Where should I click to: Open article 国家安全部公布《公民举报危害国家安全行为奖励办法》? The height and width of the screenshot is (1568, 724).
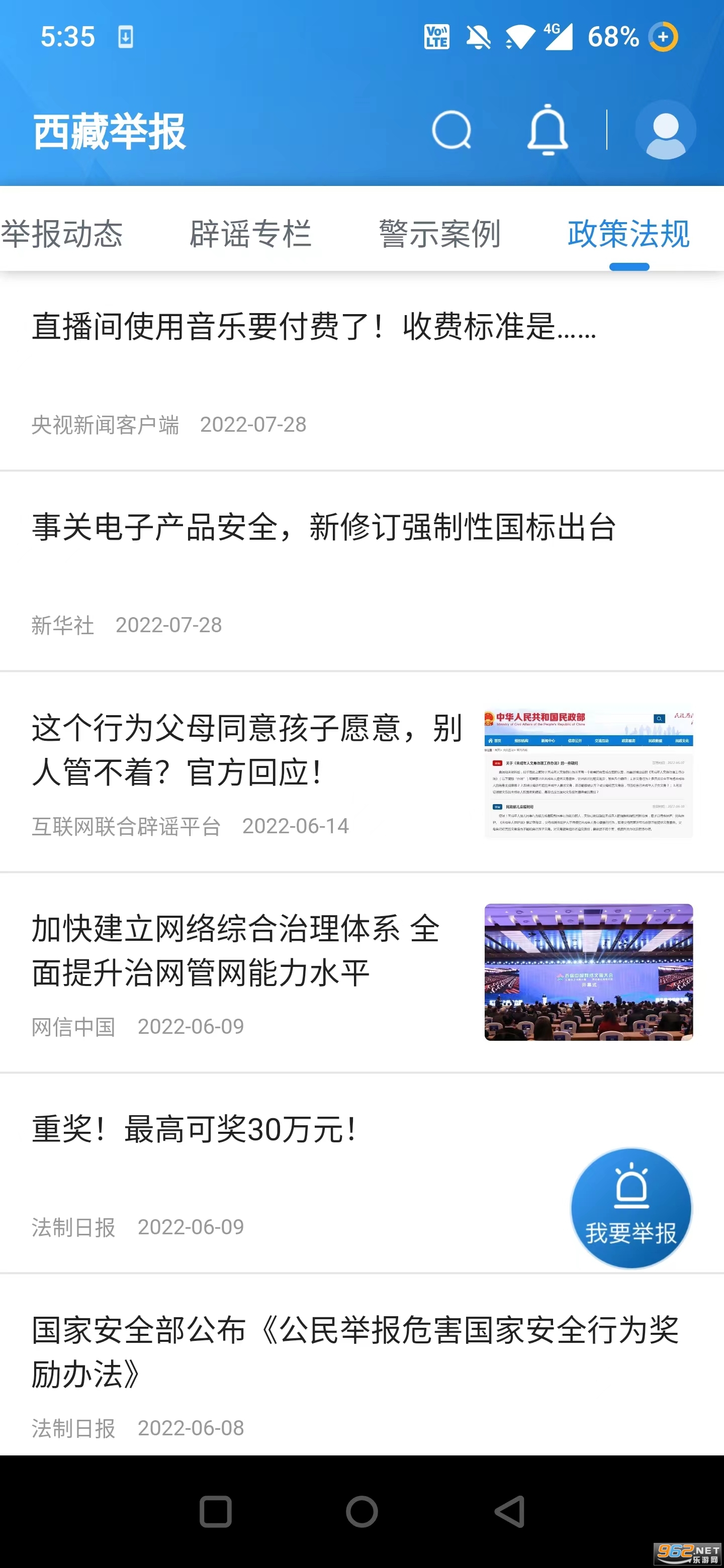(x=355, y=1351)
